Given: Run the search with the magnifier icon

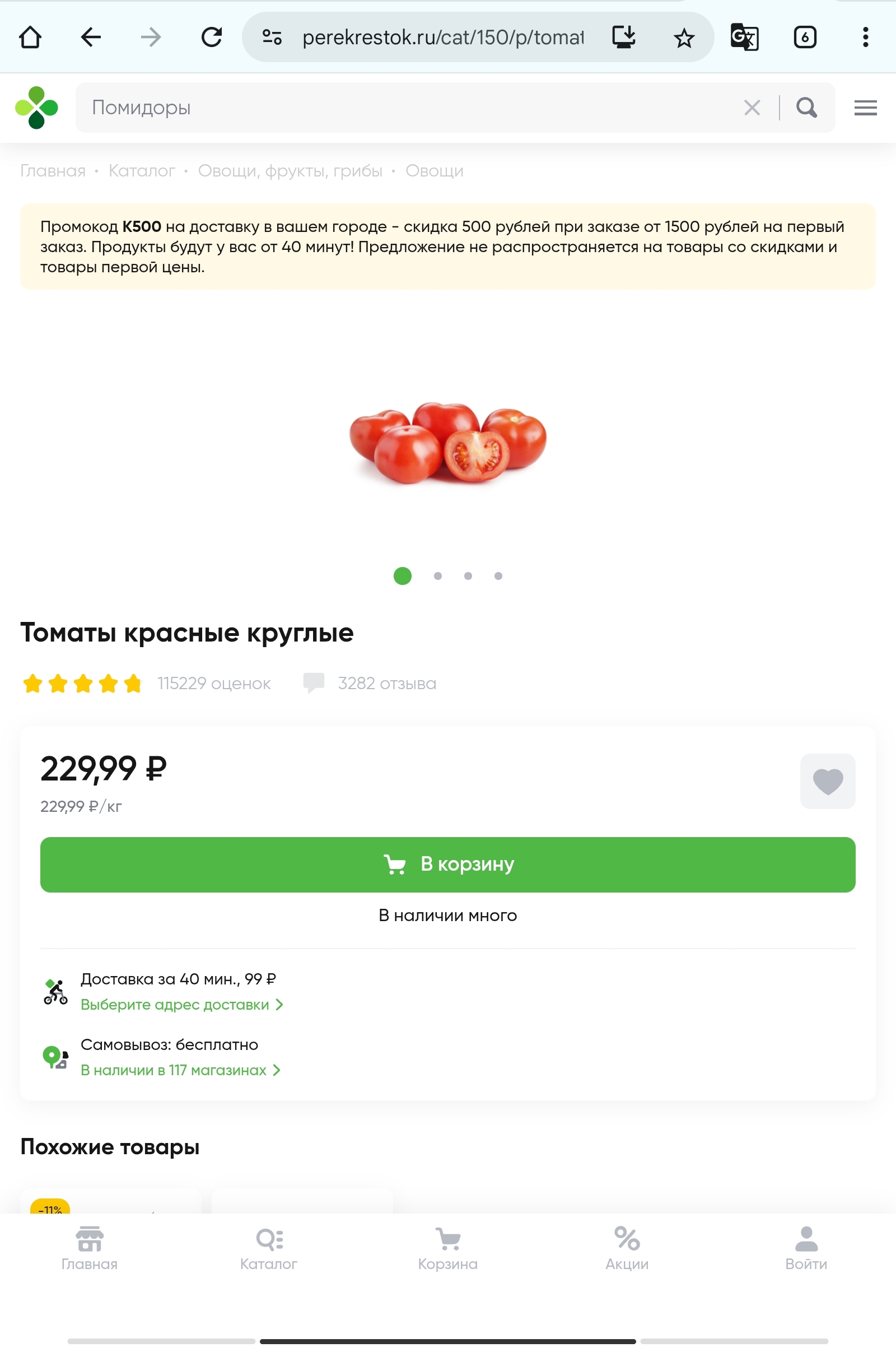Looking at the screenshot, I should [x=806, y=108].
